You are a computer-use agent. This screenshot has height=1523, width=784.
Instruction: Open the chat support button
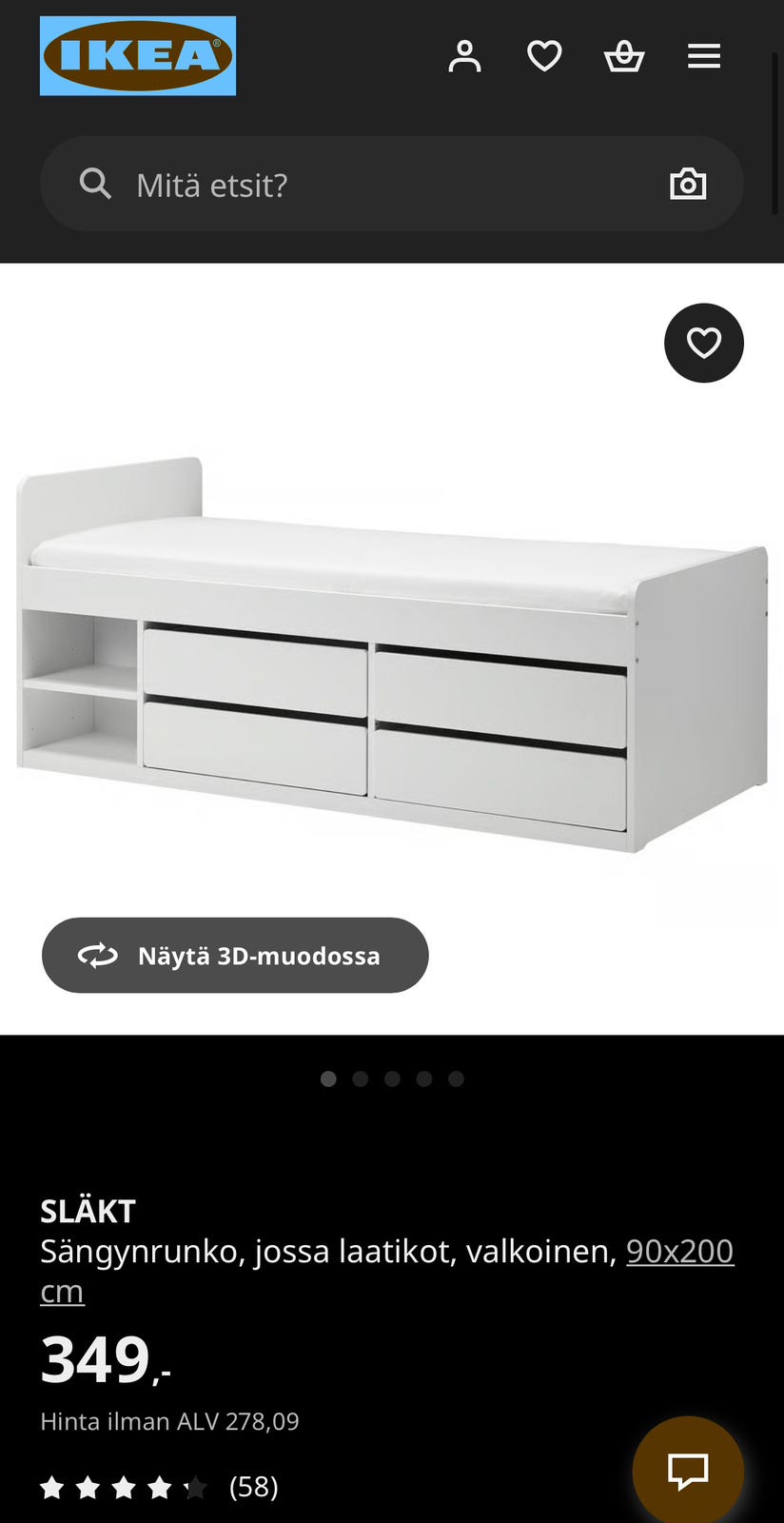688,1472
